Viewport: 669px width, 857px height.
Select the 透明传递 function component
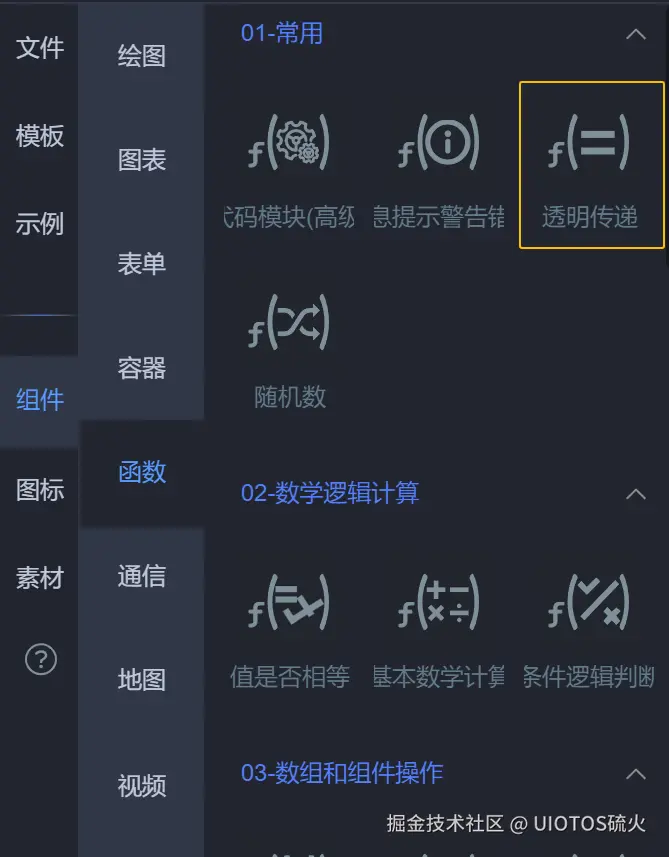point(591,165)
